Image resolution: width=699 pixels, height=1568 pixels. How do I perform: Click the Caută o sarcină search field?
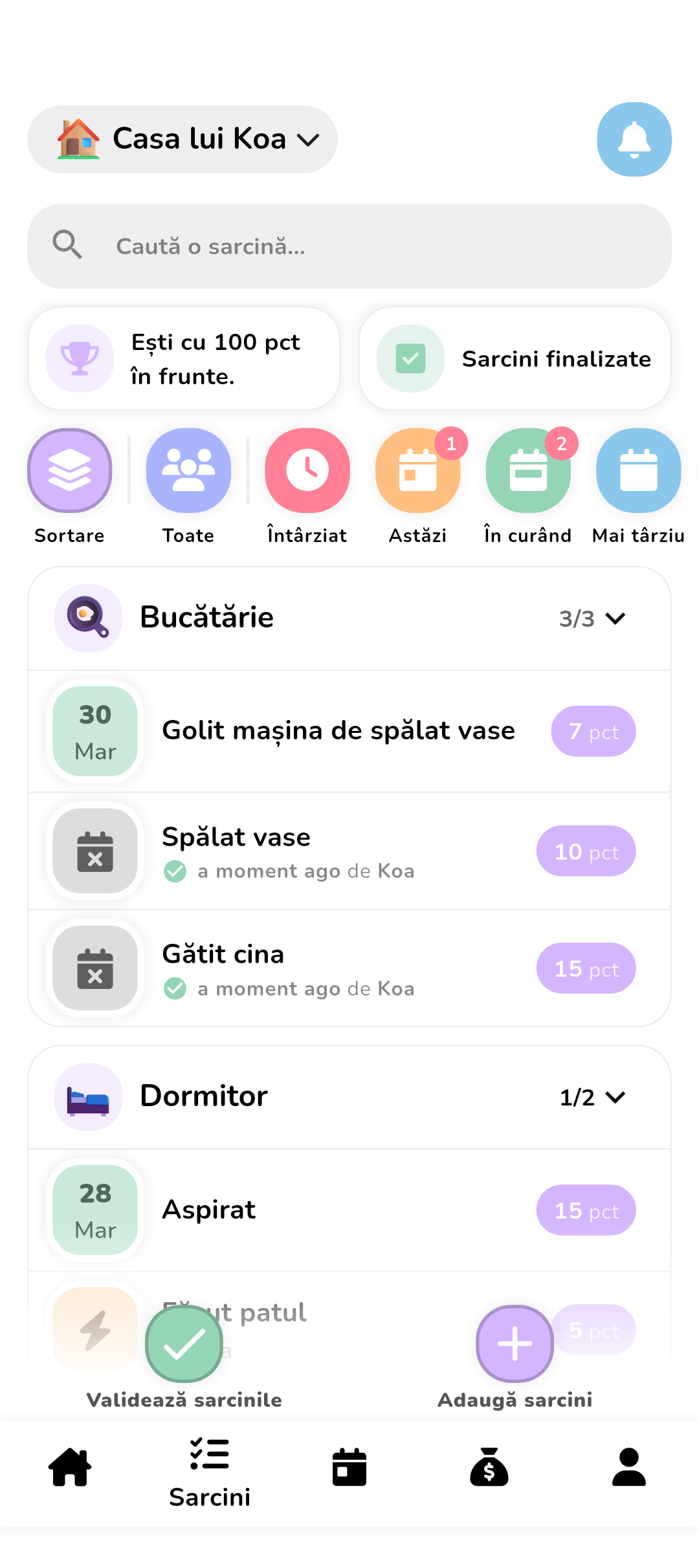click(x=349, y=246)
